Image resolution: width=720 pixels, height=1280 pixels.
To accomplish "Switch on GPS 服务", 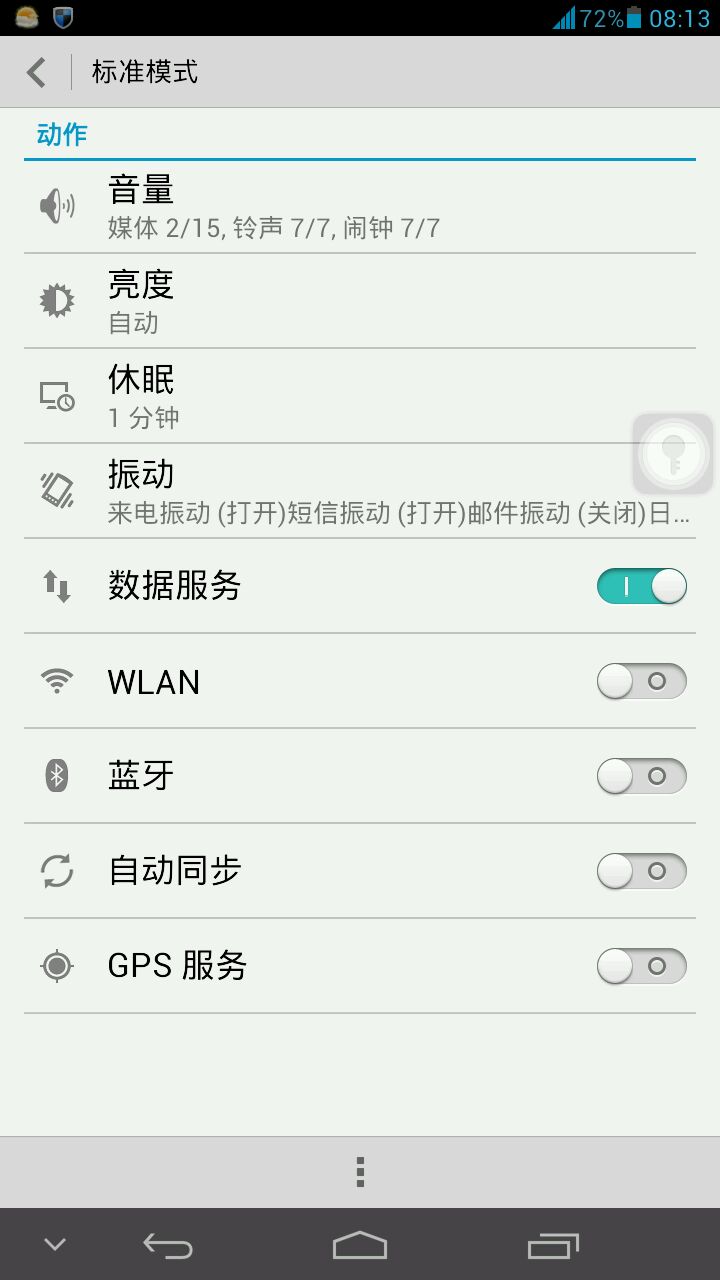I will (x=642, y=966).
